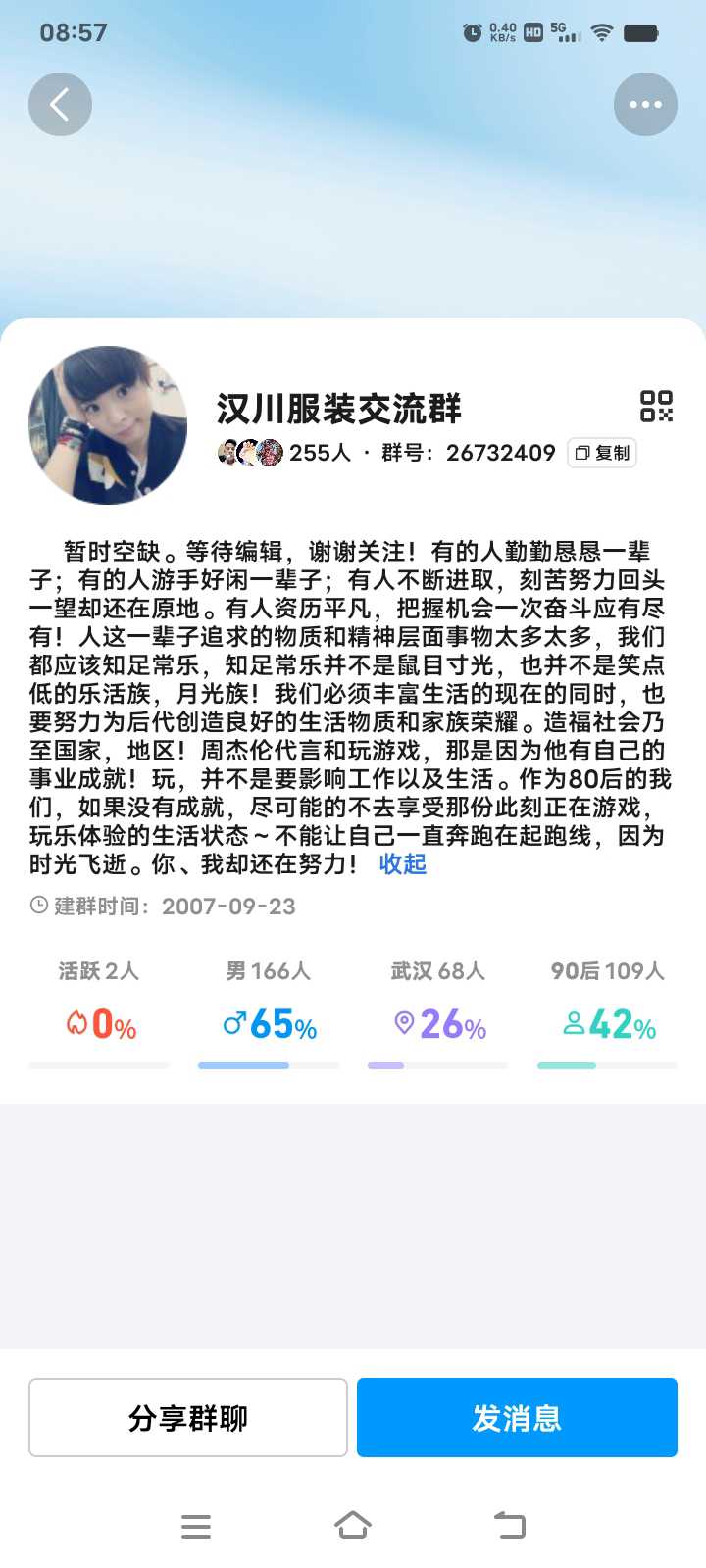Open the group QR code icon

(658, 407)
